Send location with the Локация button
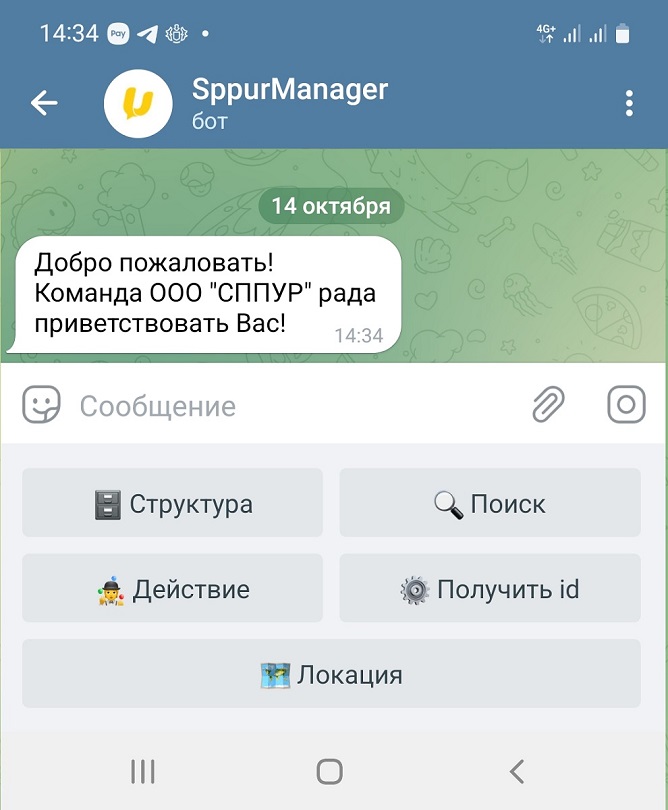Image resolution: width=668 pixels, height=810 pixels. tap(331, 674)
